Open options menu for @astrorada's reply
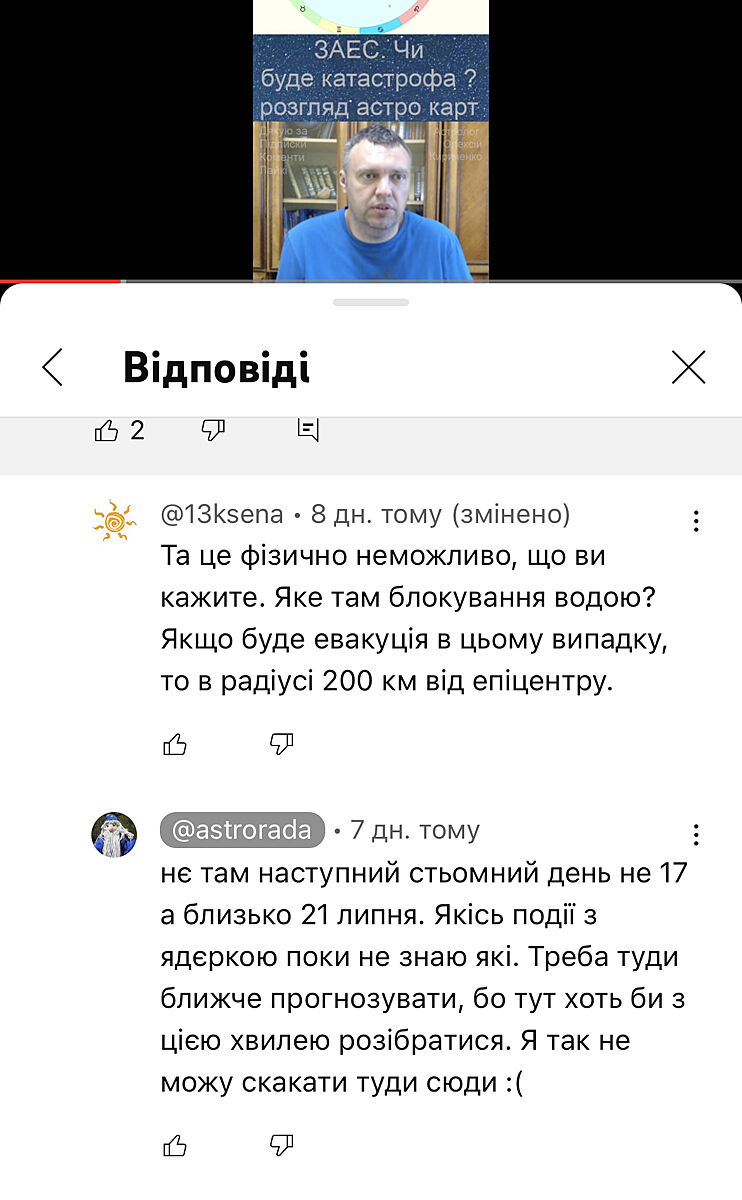The width and height of the screenshot is (742, 1200). click(696, 835)
